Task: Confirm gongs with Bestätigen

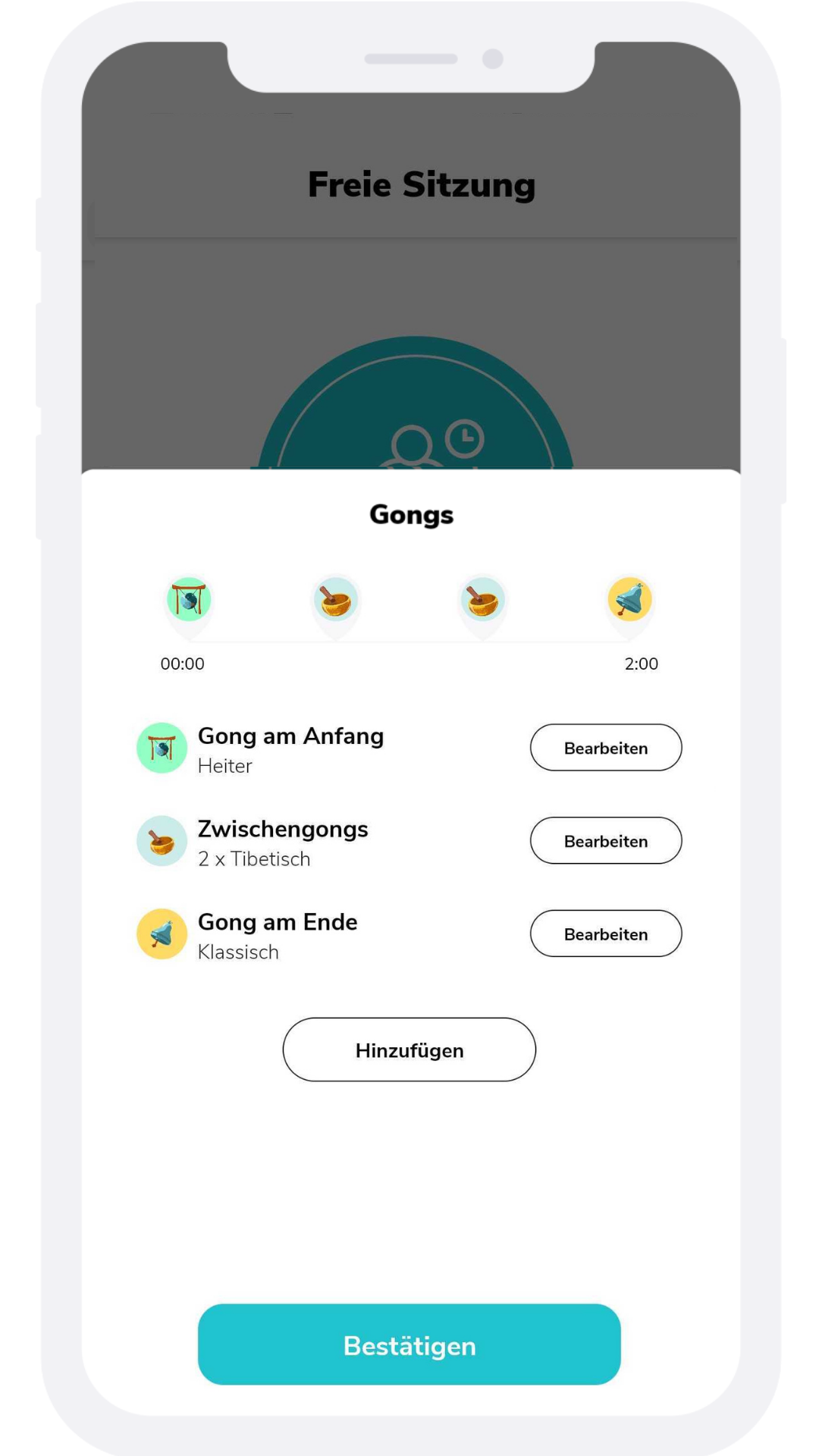Action: coord(409,1345)
